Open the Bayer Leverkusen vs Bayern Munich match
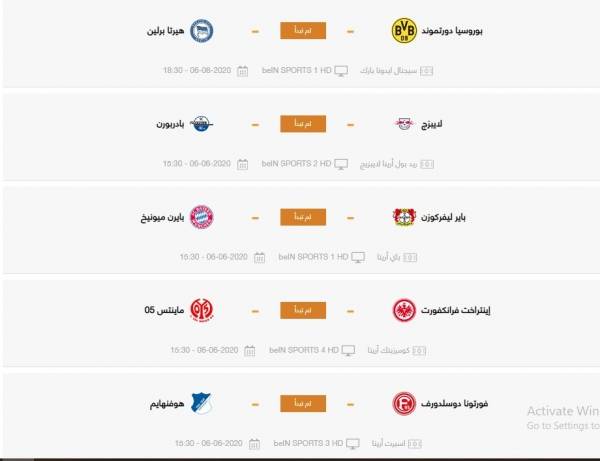This screenshot has height=461, width=600. pyautogui.click(x=301, y=216)
